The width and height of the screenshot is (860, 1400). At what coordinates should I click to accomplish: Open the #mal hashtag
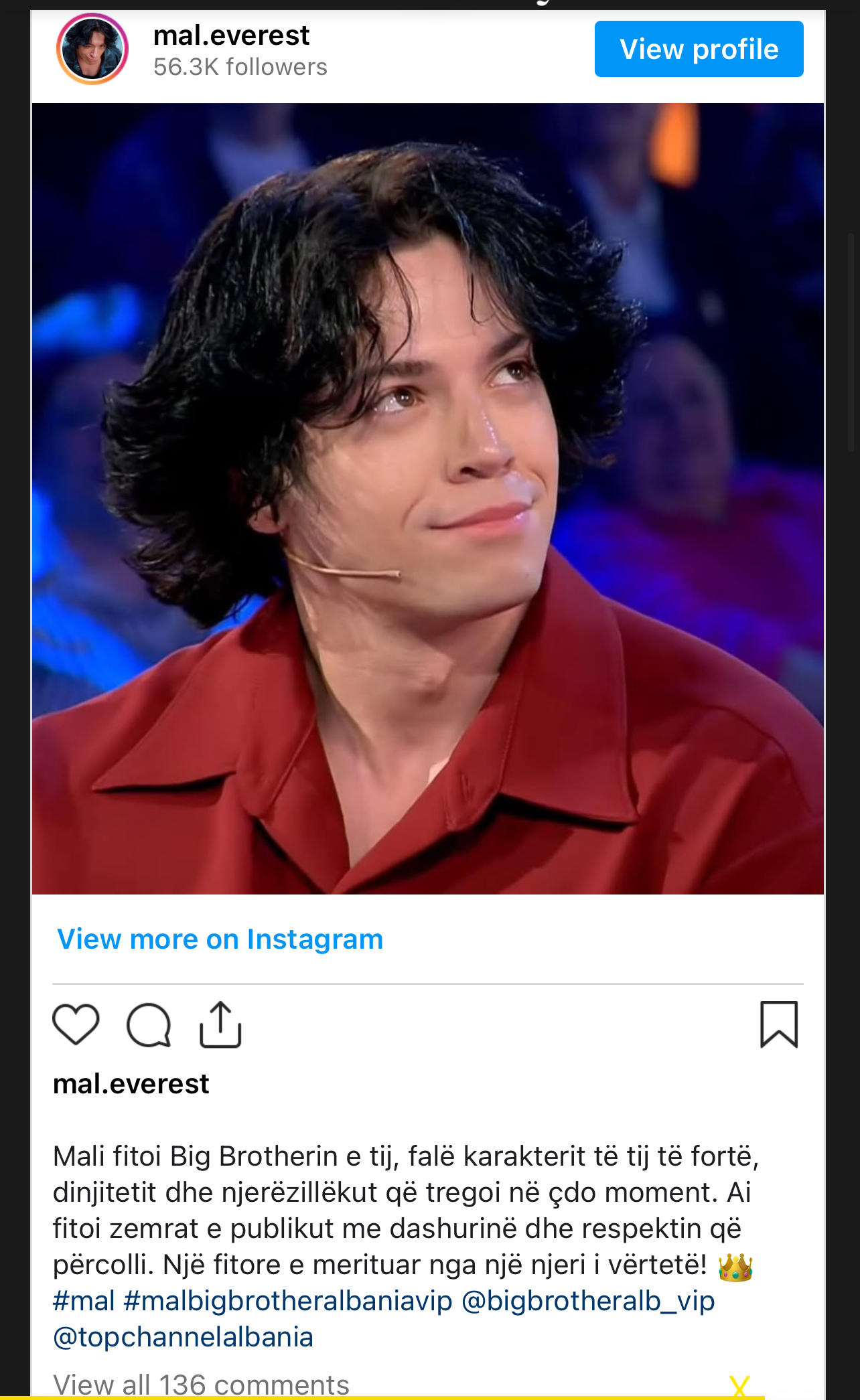tap(84, 1301)
